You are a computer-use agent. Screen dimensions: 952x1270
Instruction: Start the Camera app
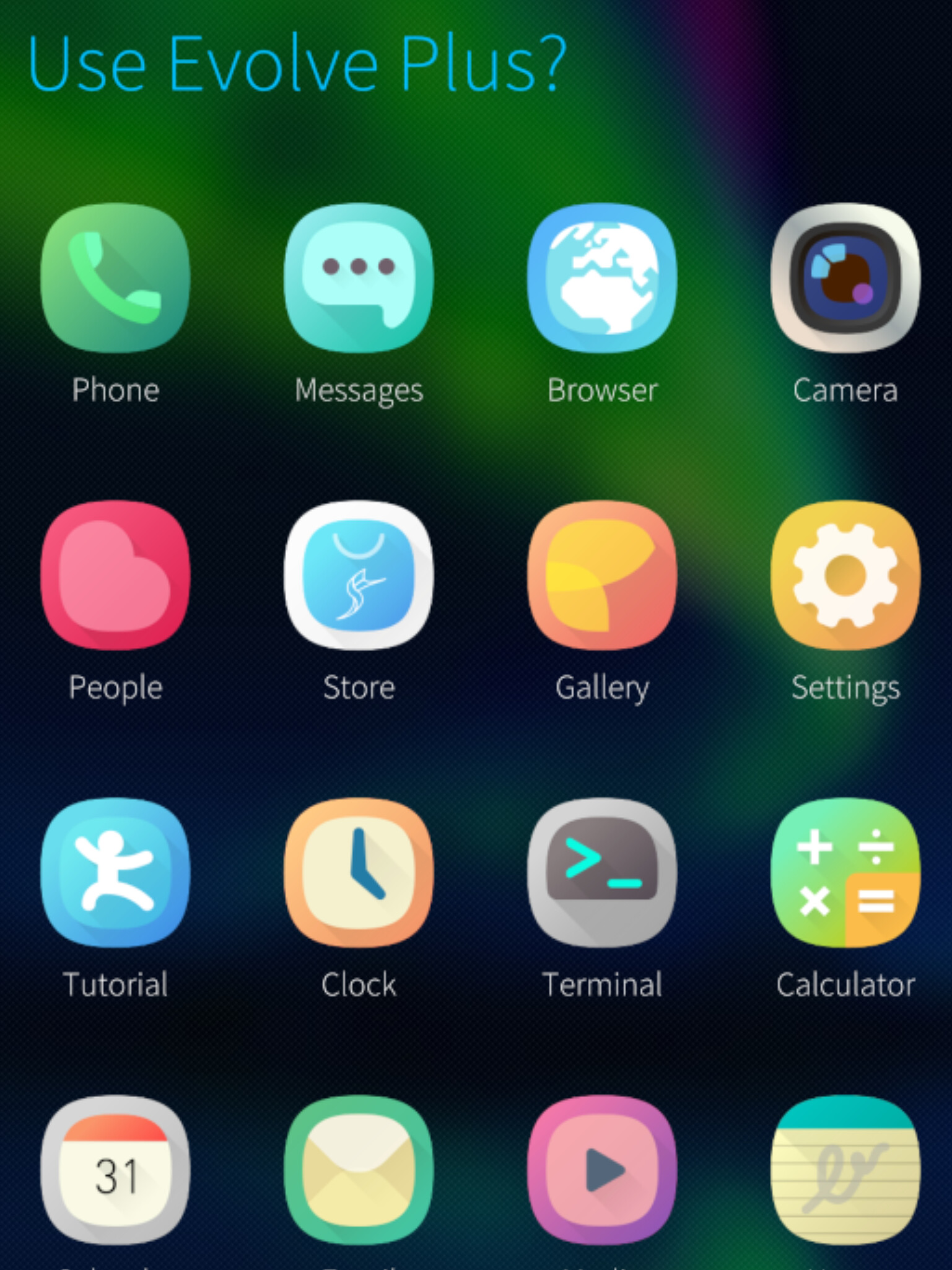845,278
